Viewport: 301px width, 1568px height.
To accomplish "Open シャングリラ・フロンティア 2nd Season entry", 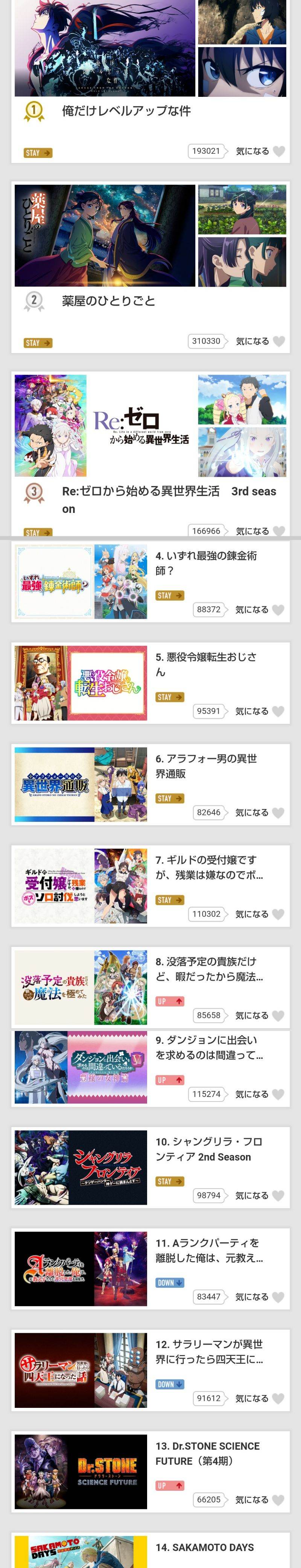I will coord(208,1149).
